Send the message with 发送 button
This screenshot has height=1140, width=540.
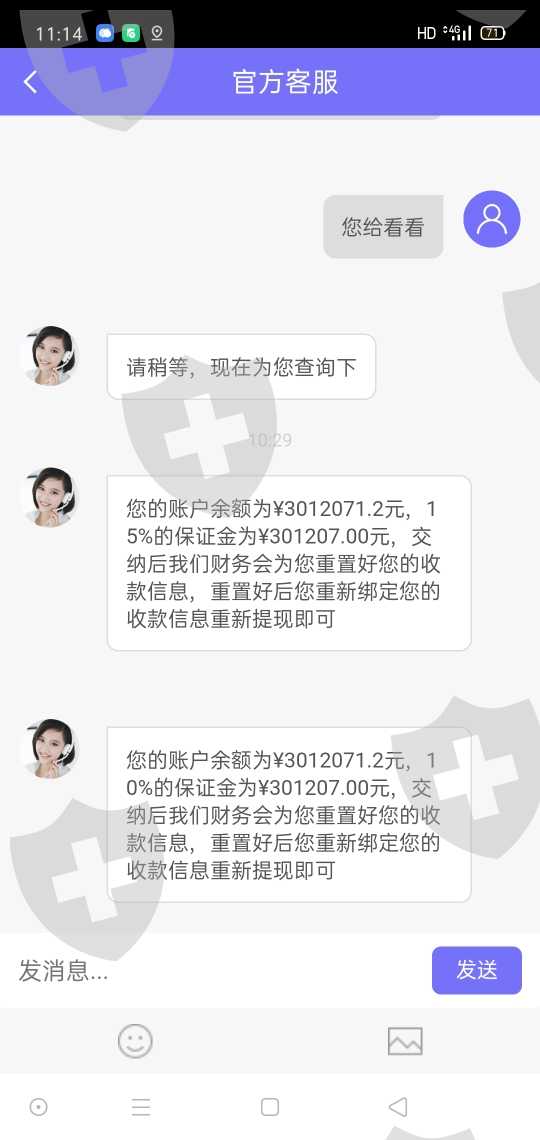[477, 970]
